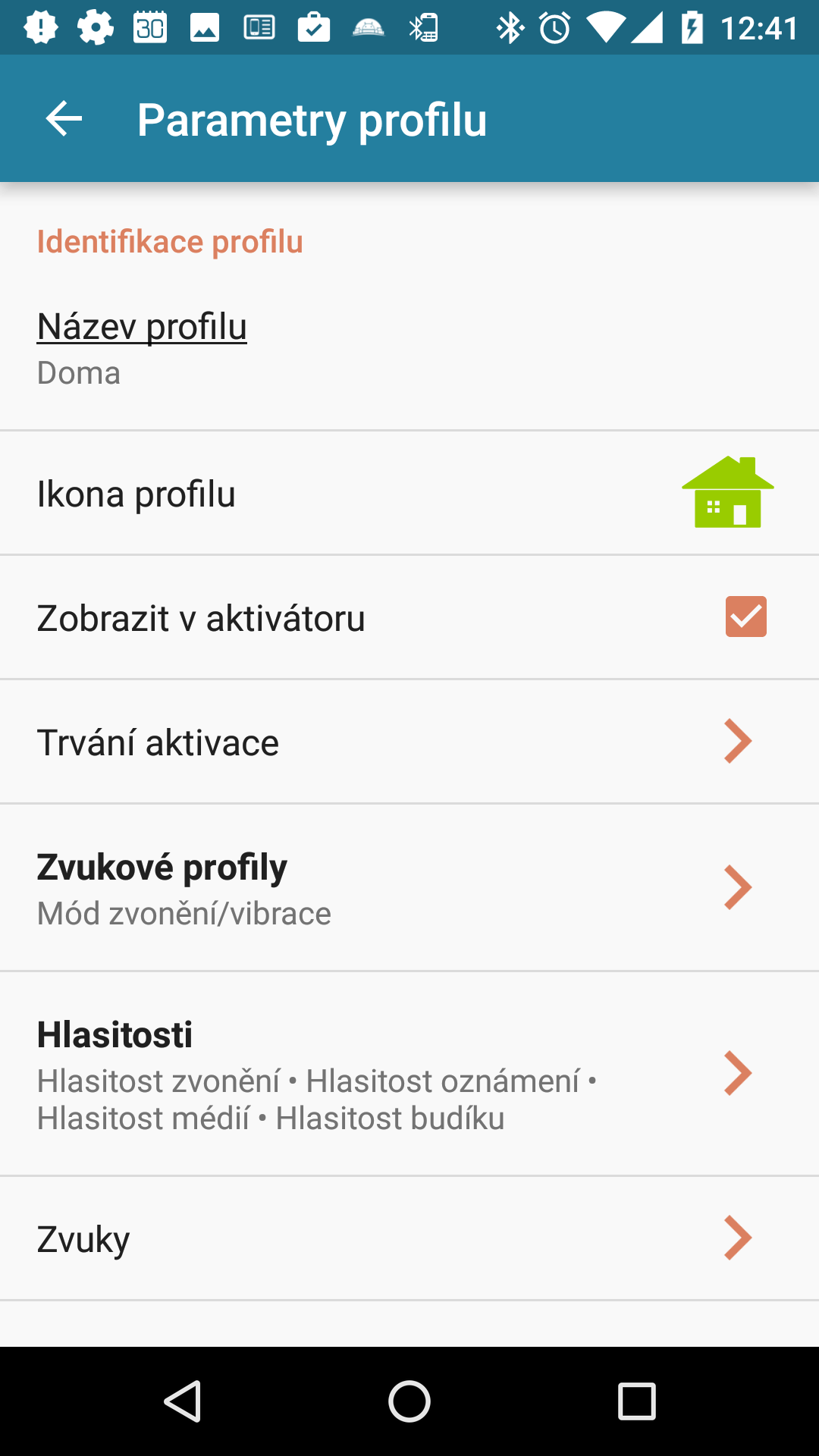Tap the system home button
Viewport: 819px width, 1456px height.
pos(409,1401)
